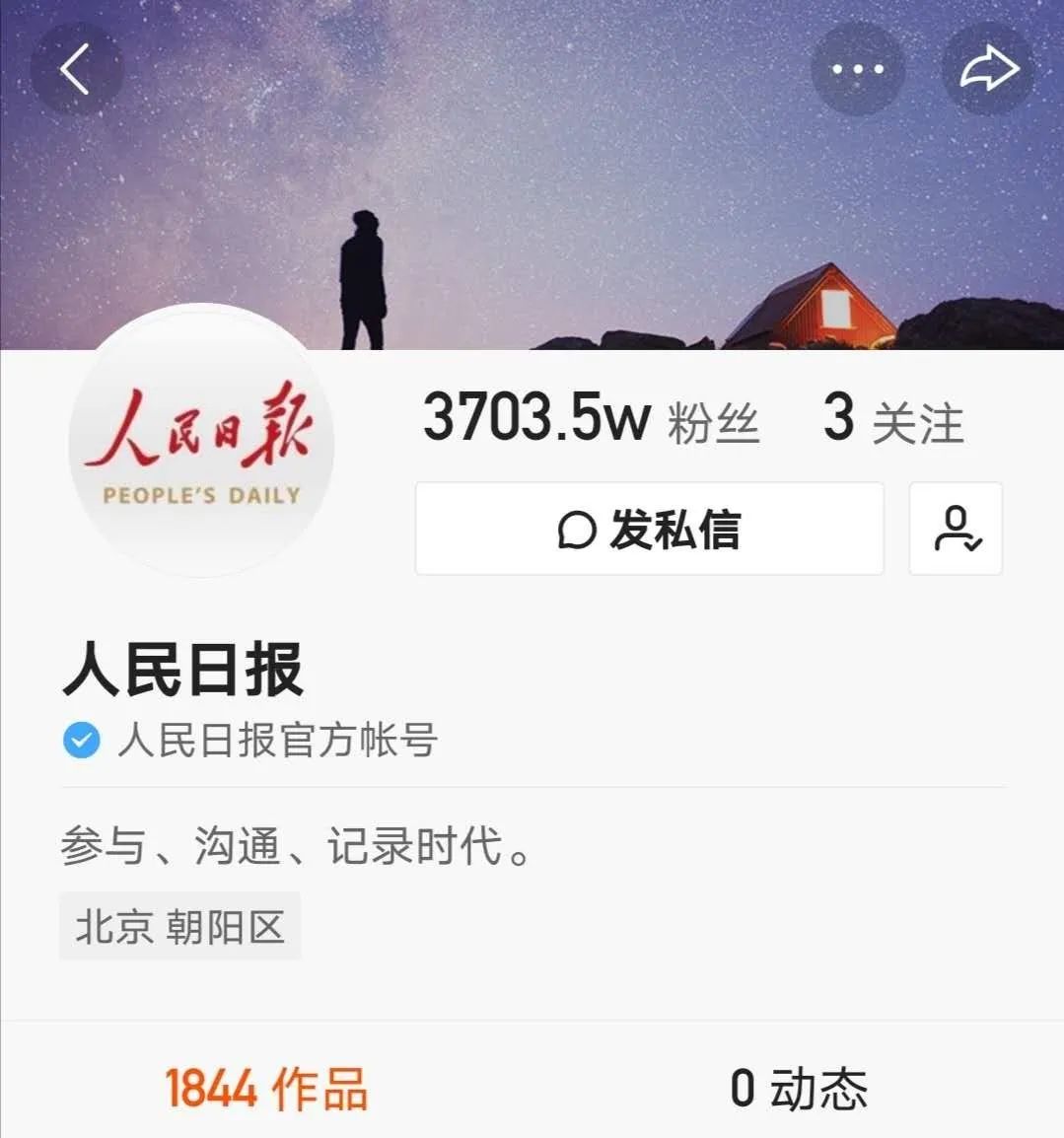Screen dimensions: 1064x1138
Task: Go back using the arrow icon
Action: 76,69
